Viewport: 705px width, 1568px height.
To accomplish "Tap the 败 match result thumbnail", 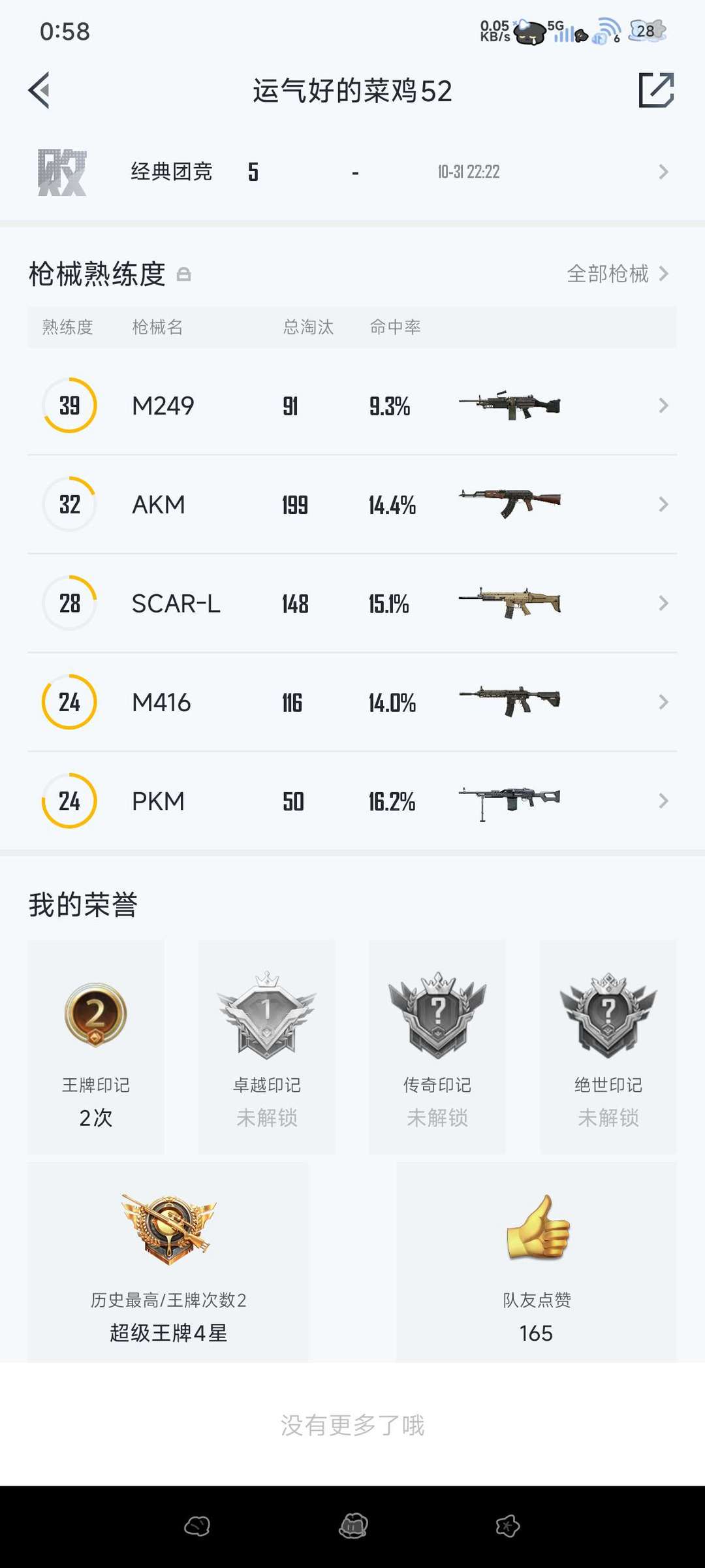I will [63, 172].
